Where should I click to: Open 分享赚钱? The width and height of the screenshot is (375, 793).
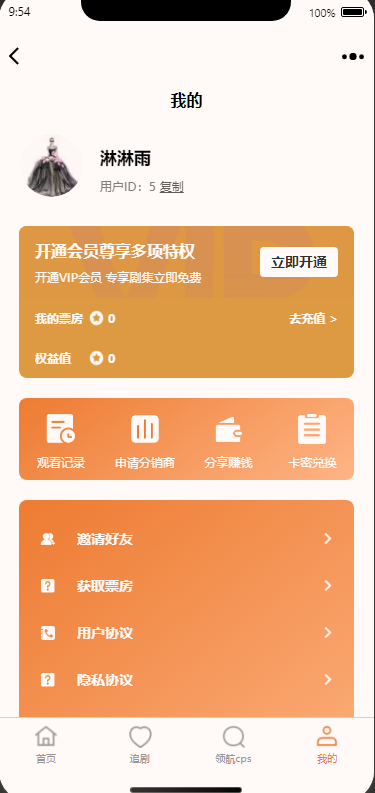(228, 440)
